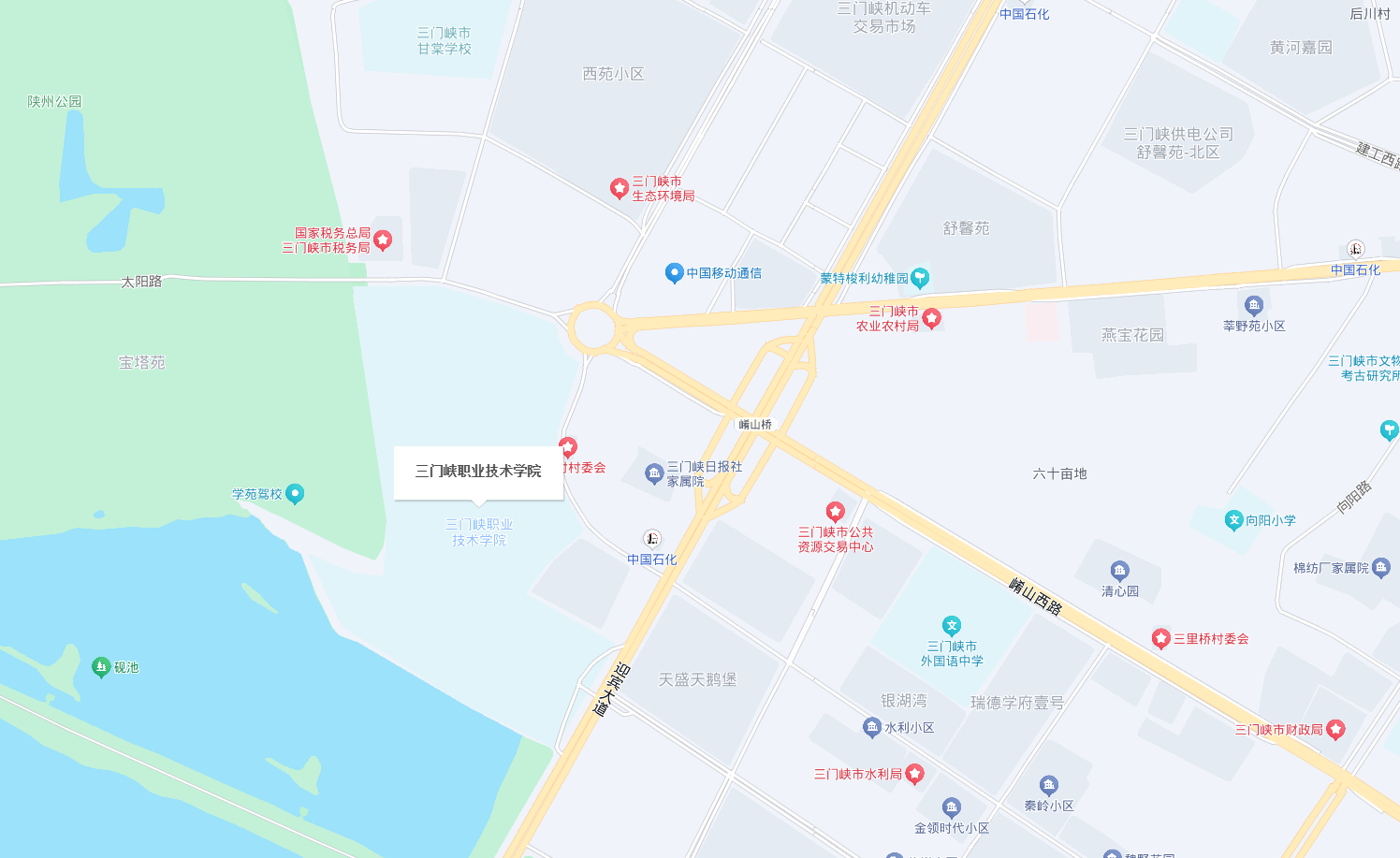Open the 三里桥村委会 marker
The image size is (1400, 858).
tap(1160, 638)
